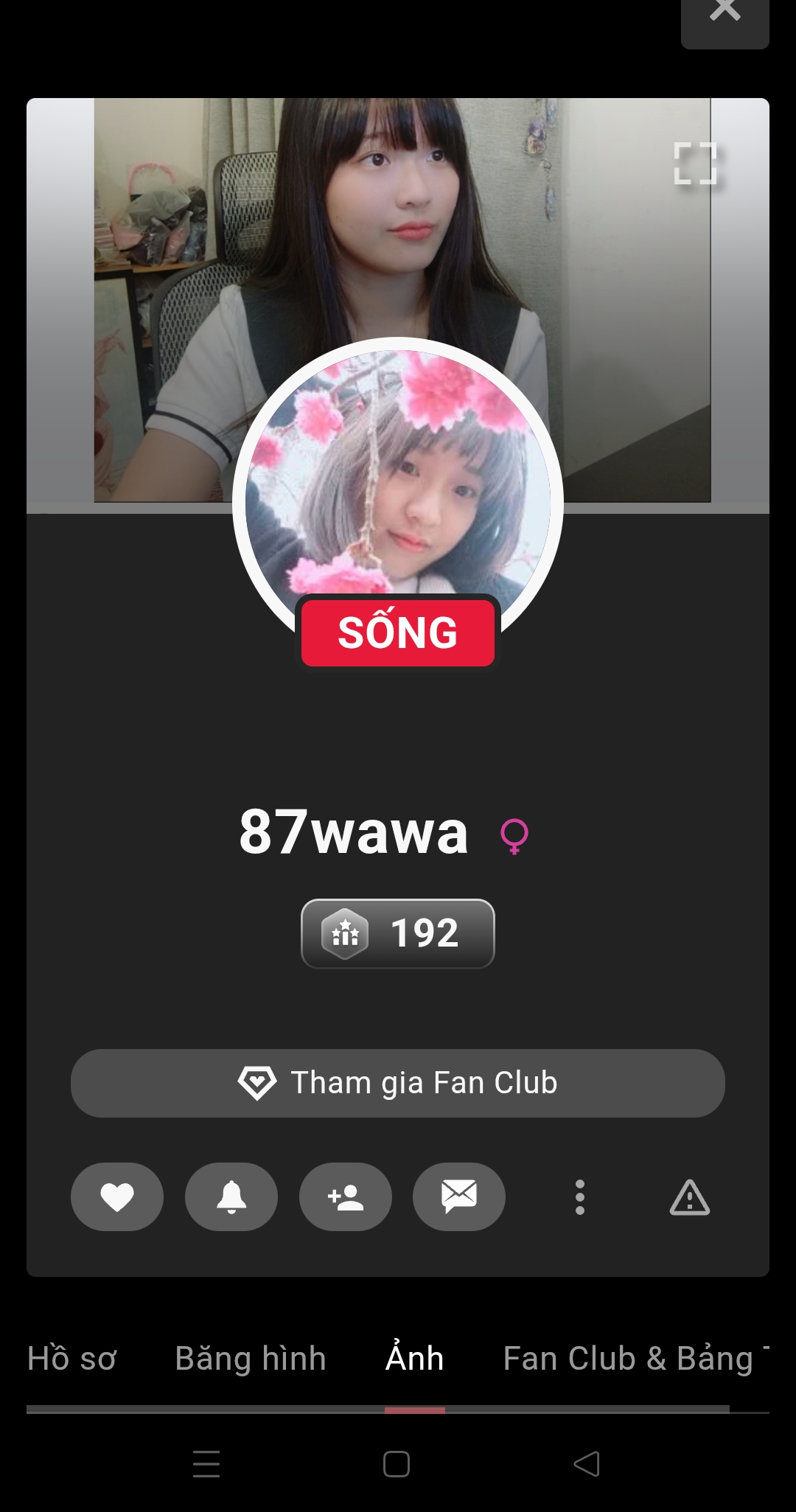Image resolution: width=796 pixels, height=1512 pixels.
Task: Switch to the Hồ sơ tab
Action: point(72,1358)
